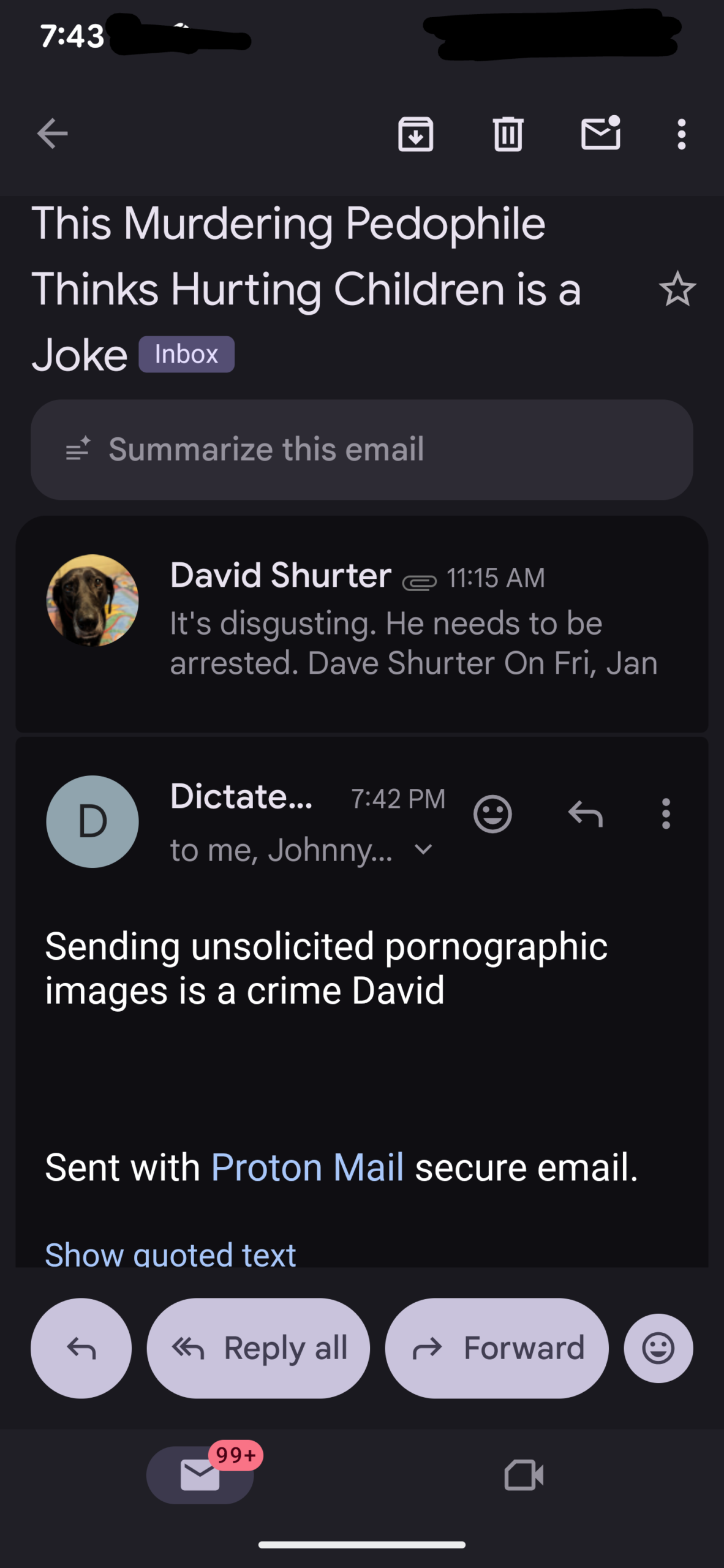This screenshot has width=724, height=1568.
Task: Show quoted text in the message
Action: [x=170, y=1253]
